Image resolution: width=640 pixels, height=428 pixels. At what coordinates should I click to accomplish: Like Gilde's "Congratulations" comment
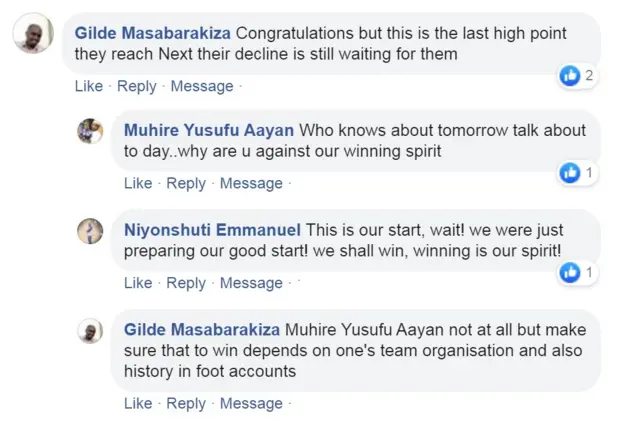pyautogui.click(x=88, y=86)
